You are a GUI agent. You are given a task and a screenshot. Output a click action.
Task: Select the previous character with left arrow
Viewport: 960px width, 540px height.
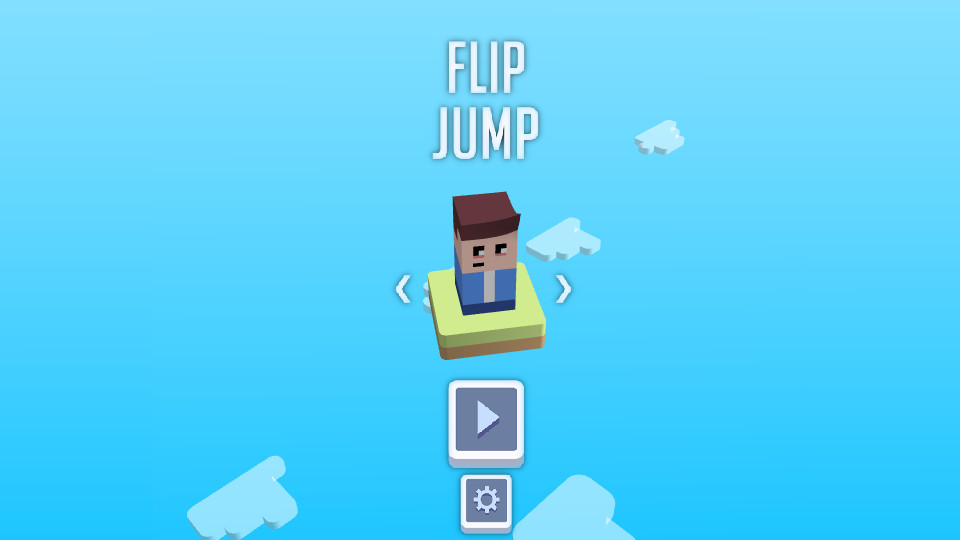point(402,289)
